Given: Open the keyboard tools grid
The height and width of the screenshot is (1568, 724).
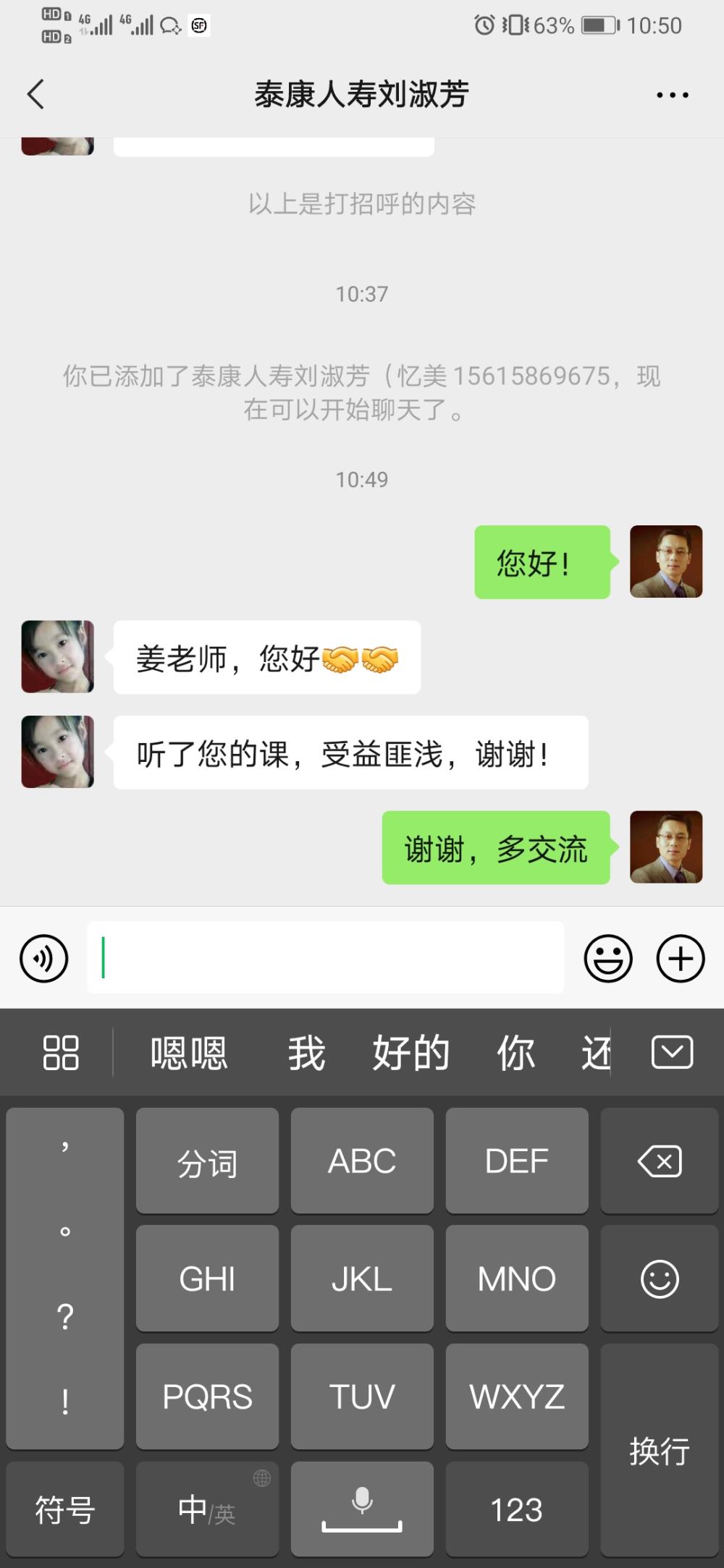Looking at the screenshot, I should tap(61, 1052).
